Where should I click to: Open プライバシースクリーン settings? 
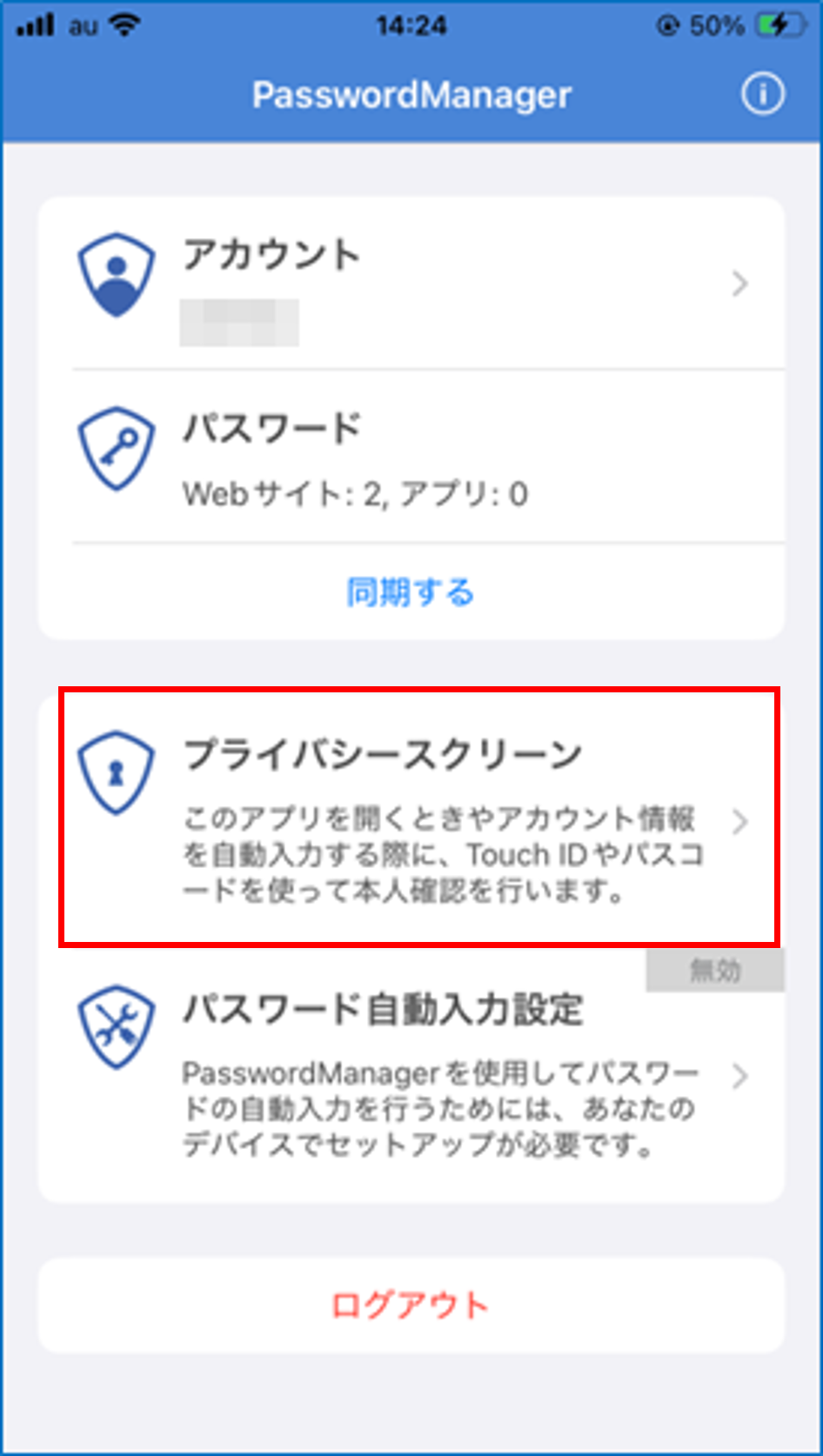tap(418, 818)
